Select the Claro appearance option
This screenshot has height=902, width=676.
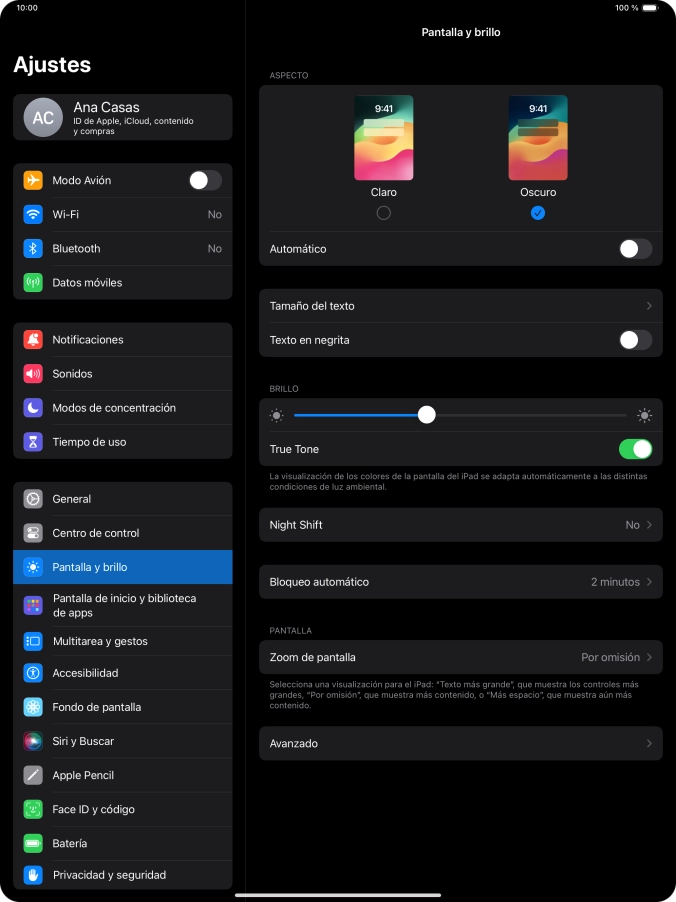(x=383, y=213)
